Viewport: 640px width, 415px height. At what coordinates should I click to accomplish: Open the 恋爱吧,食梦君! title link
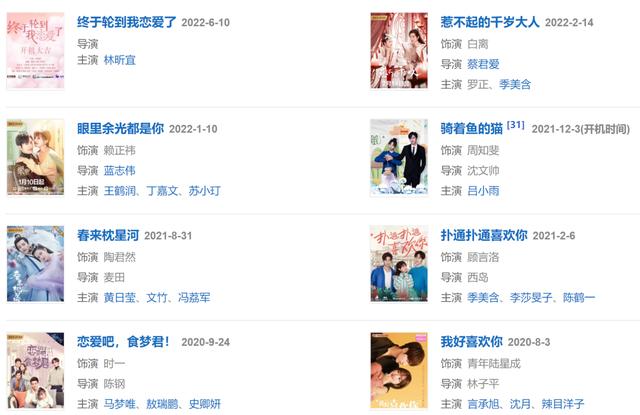123,342
